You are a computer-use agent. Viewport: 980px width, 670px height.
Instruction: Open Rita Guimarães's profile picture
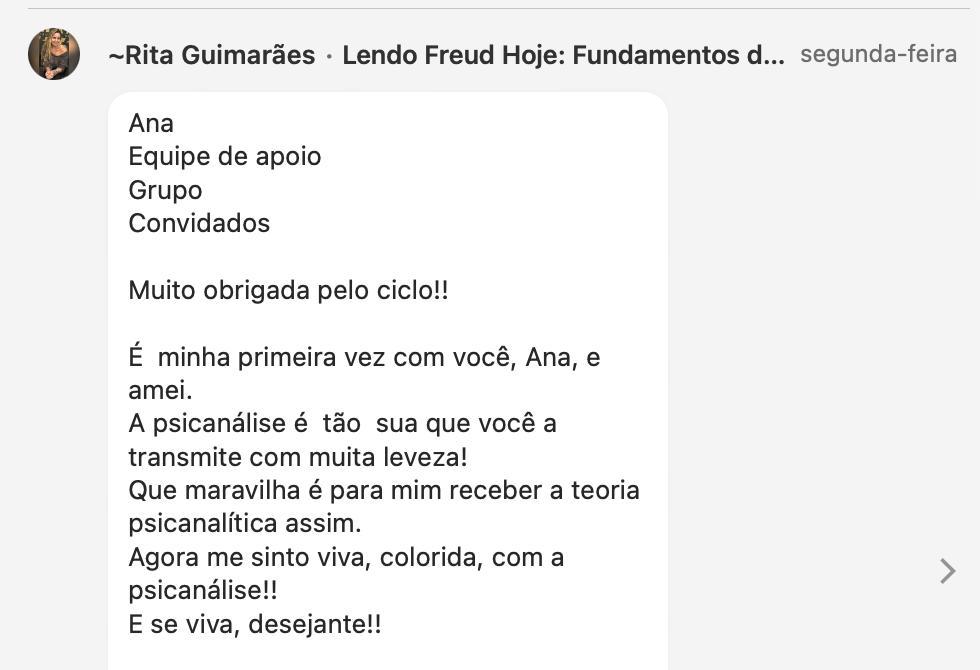point(54,54)
